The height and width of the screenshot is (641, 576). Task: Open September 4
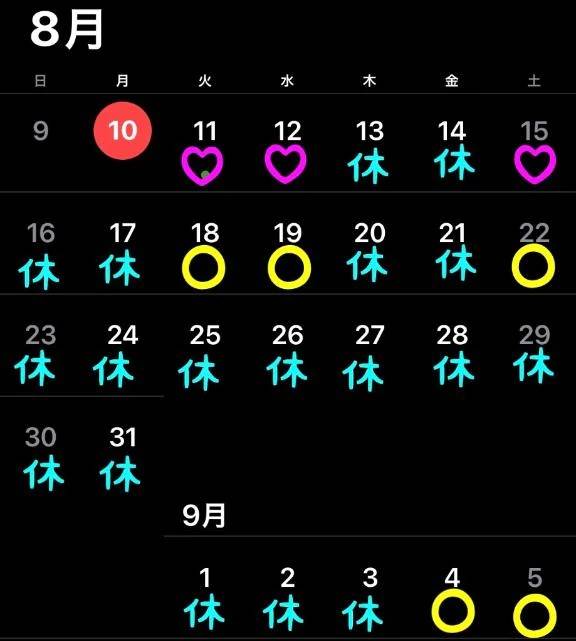[x=452, y=578]
